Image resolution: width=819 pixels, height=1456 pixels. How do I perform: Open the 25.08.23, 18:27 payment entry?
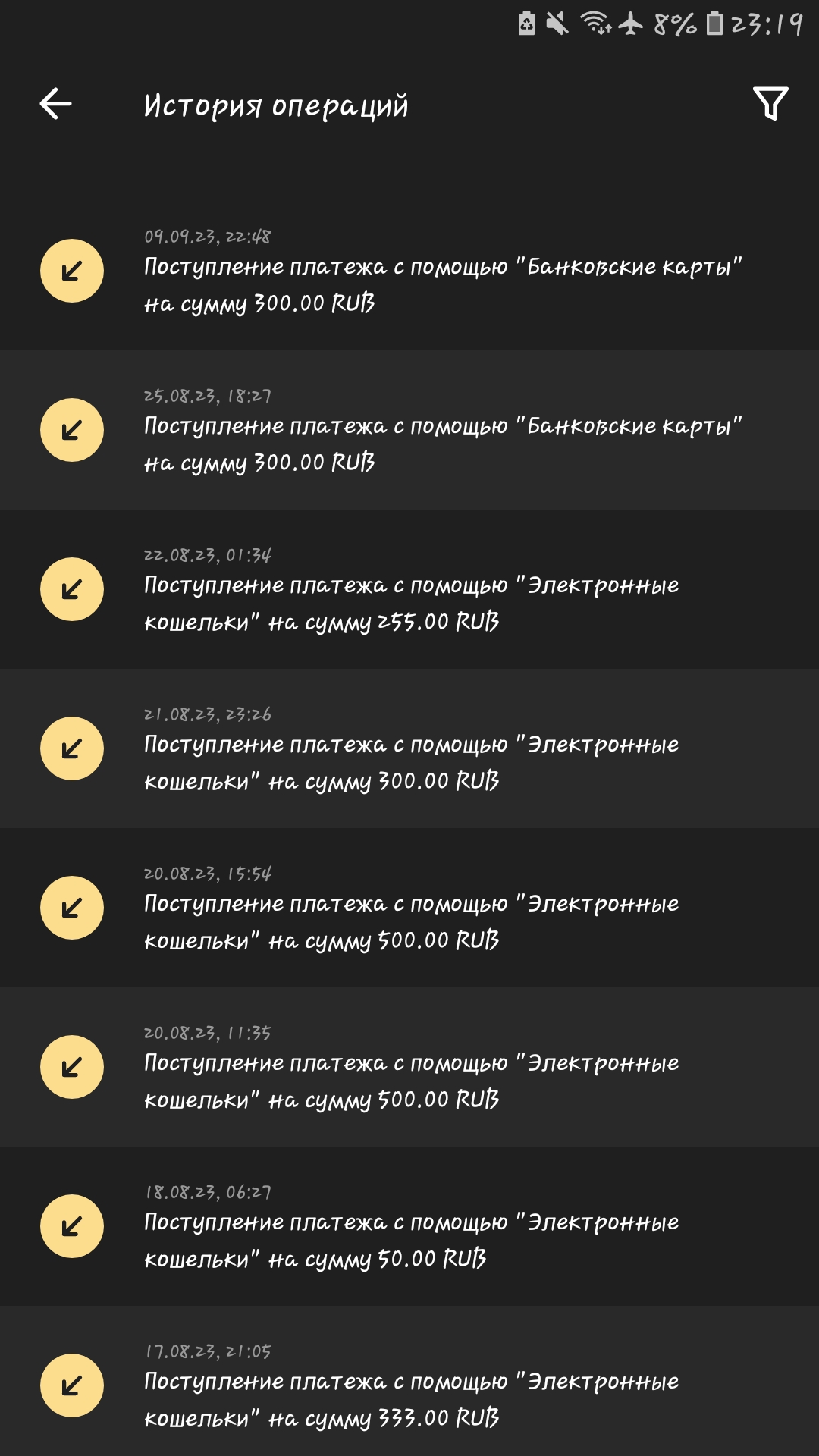[x=409, y=431]
